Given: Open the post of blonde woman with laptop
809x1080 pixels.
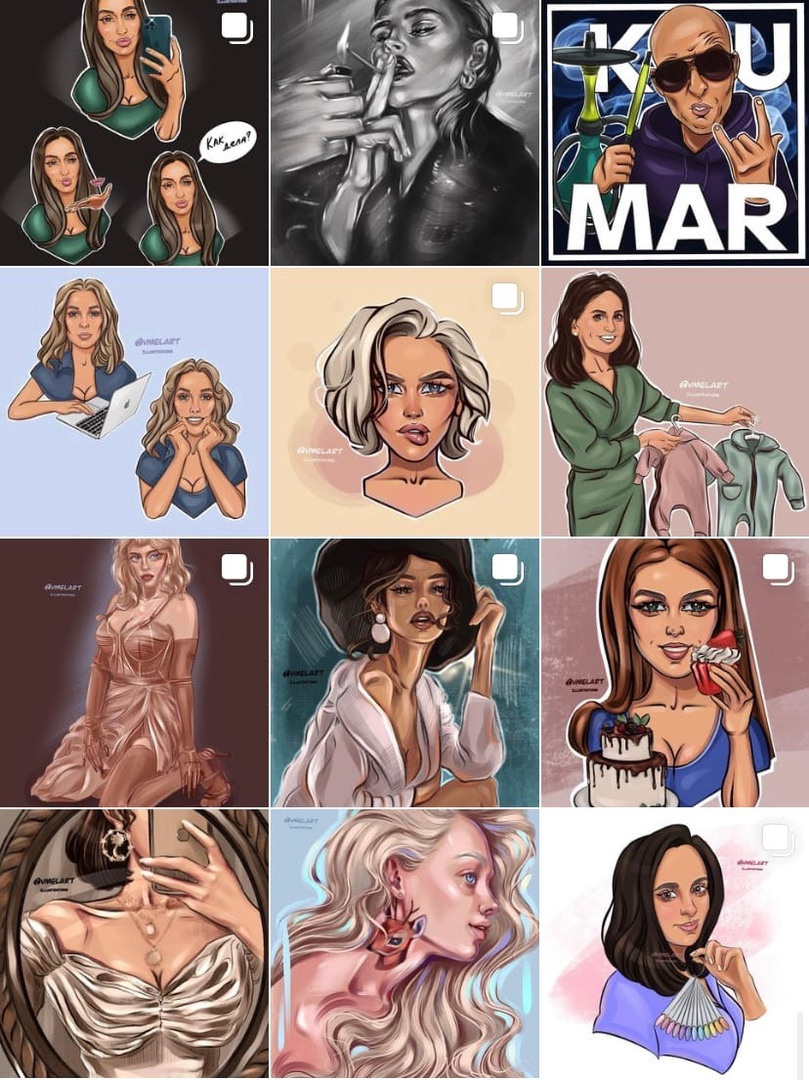Looking at the screenshot, I should (134, 401).
